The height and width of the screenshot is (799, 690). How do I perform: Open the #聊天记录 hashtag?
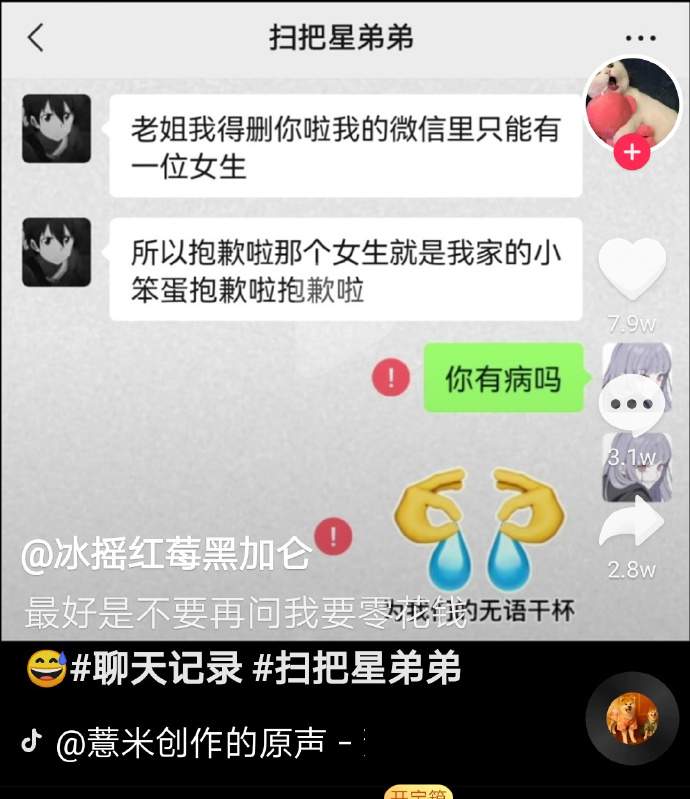[155, 669]
